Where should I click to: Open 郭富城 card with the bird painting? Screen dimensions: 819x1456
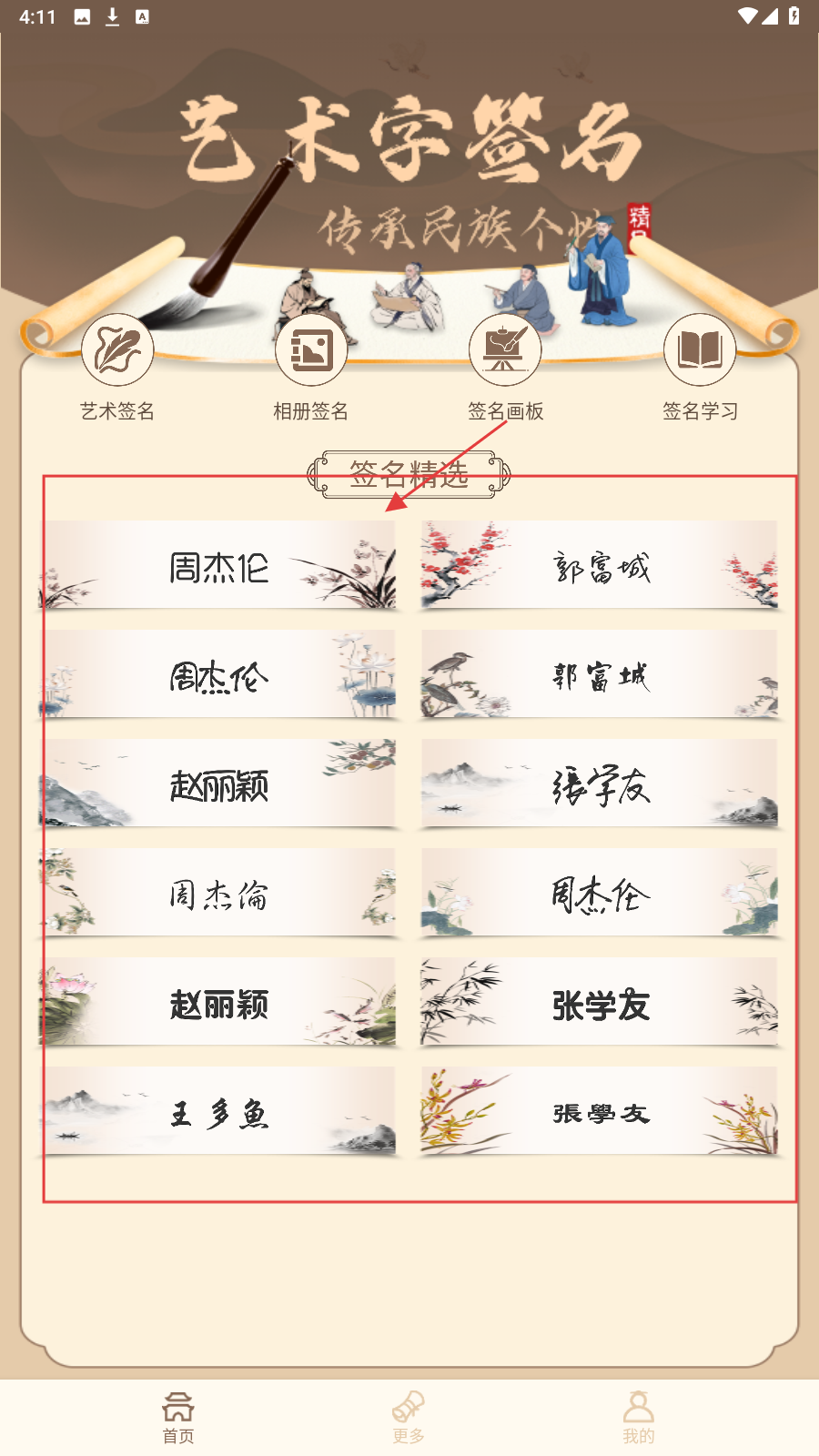click(x=600, y=674)
